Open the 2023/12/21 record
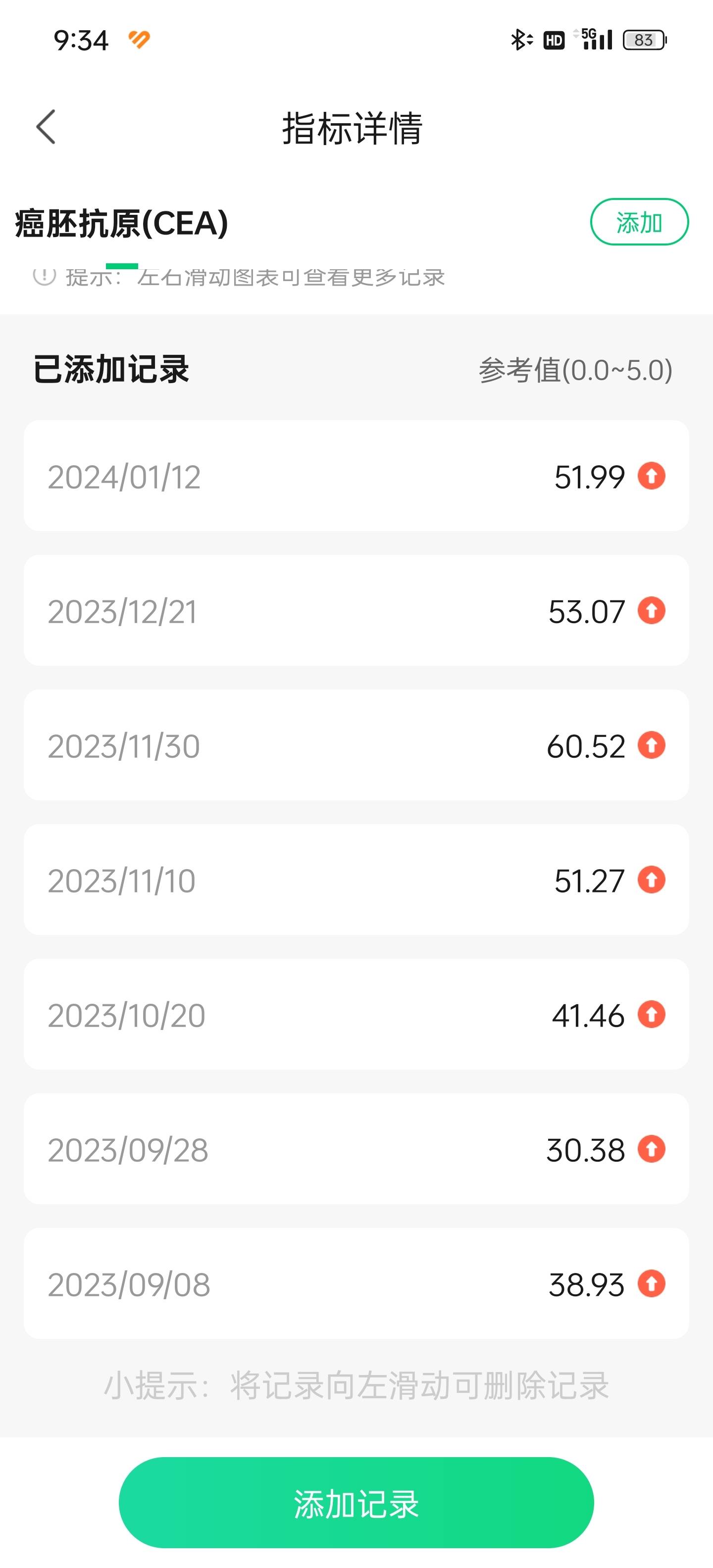 coord(356,611)
